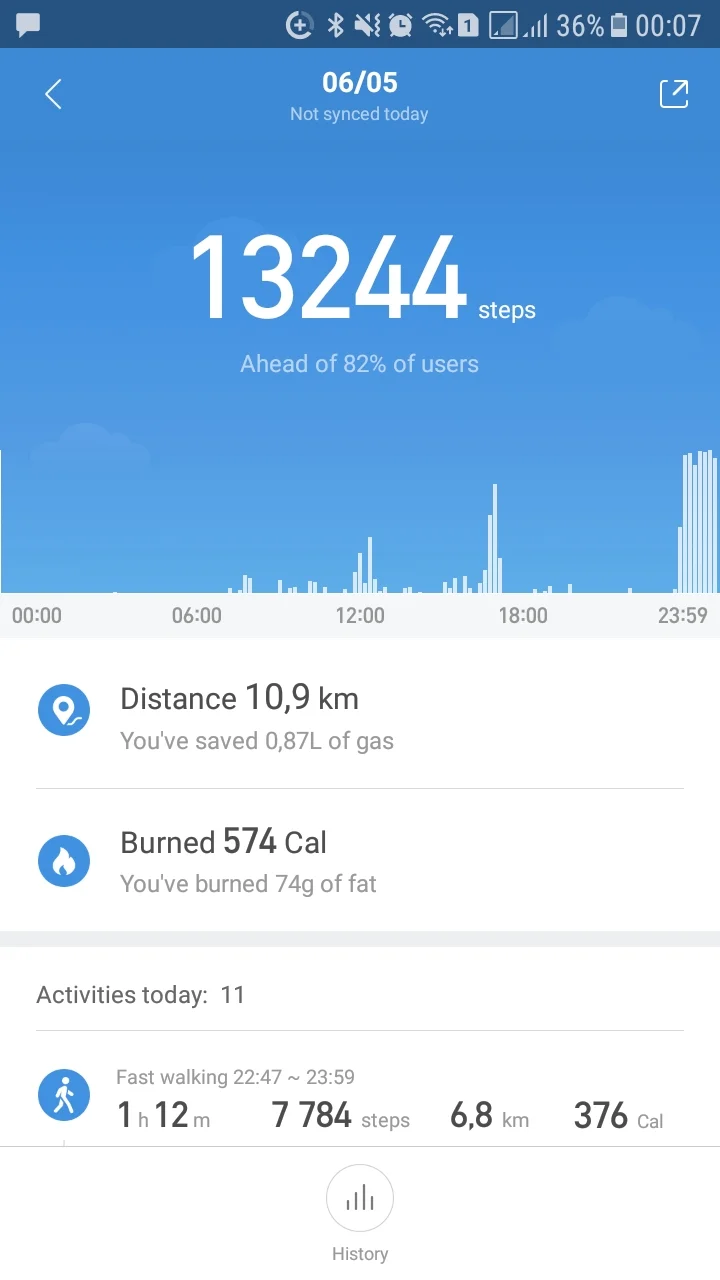This screenshot has height=1280, width=720.
Task: Open the share icon at top right
Action: click(x=673, y=93)
